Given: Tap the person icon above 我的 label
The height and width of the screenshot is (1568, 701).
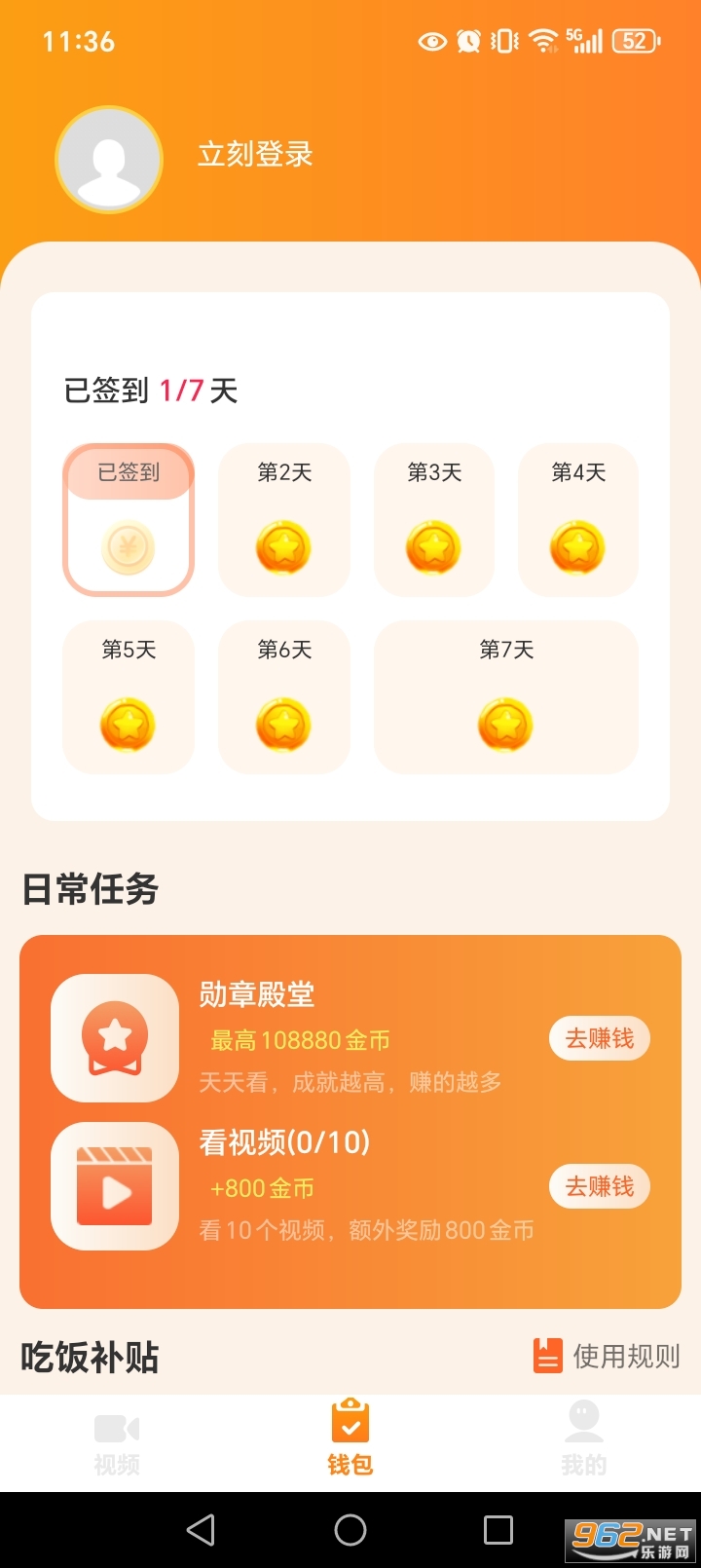Looking at the screenshot, I should (583, 1424).
